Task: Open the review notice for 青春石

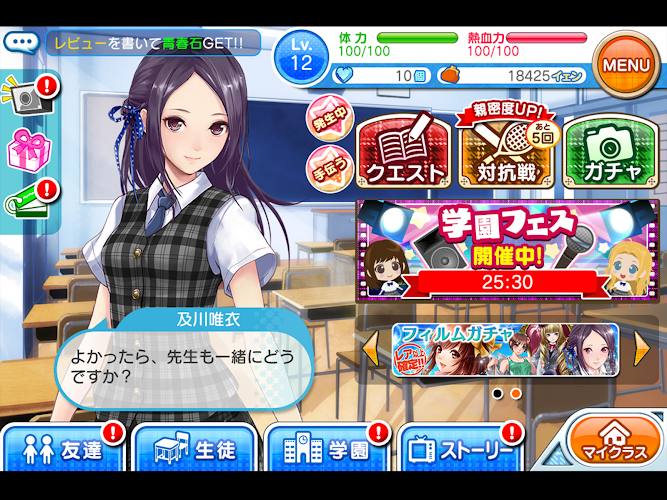Action: (x=150, y=43)
